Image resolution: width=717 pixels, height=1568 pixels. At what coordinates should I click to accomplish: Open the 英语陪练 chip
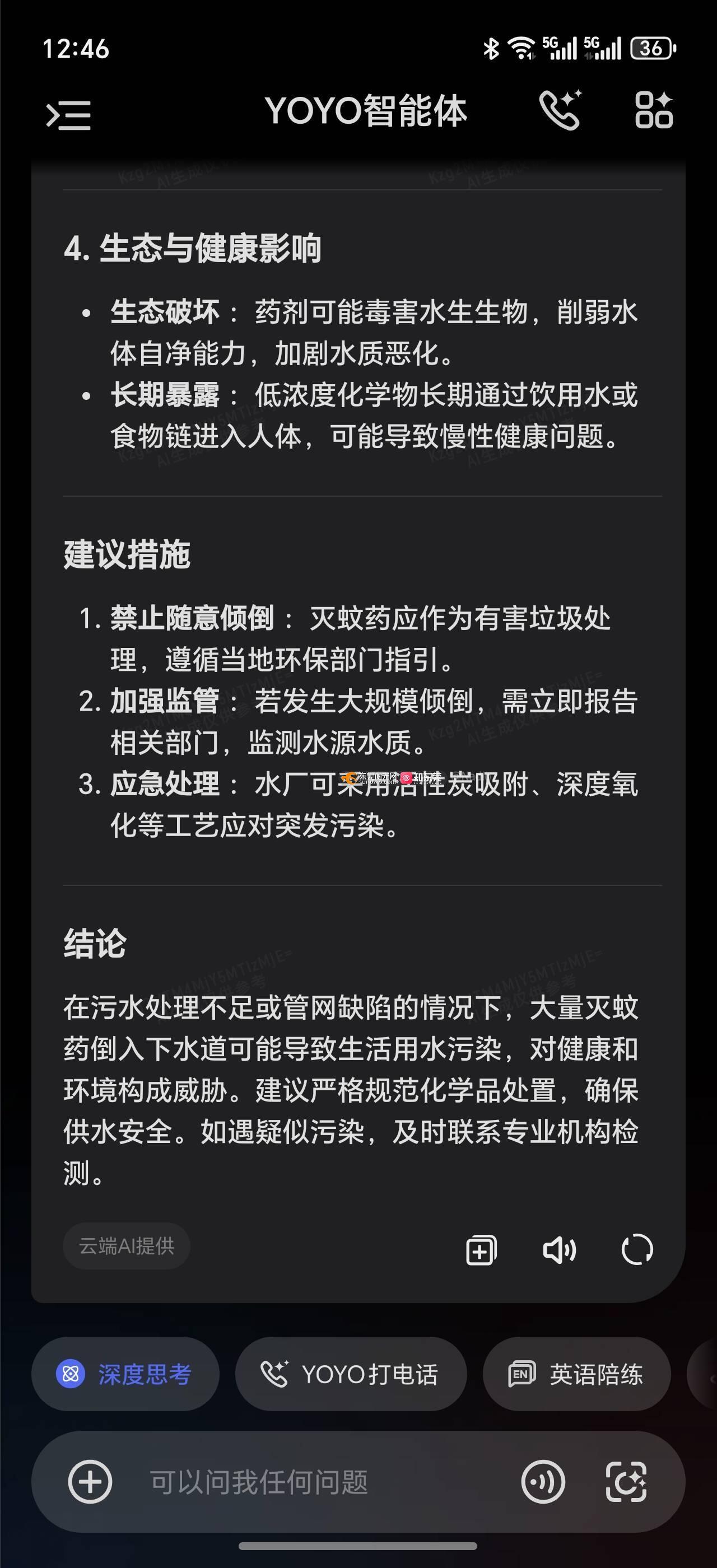576,1374
